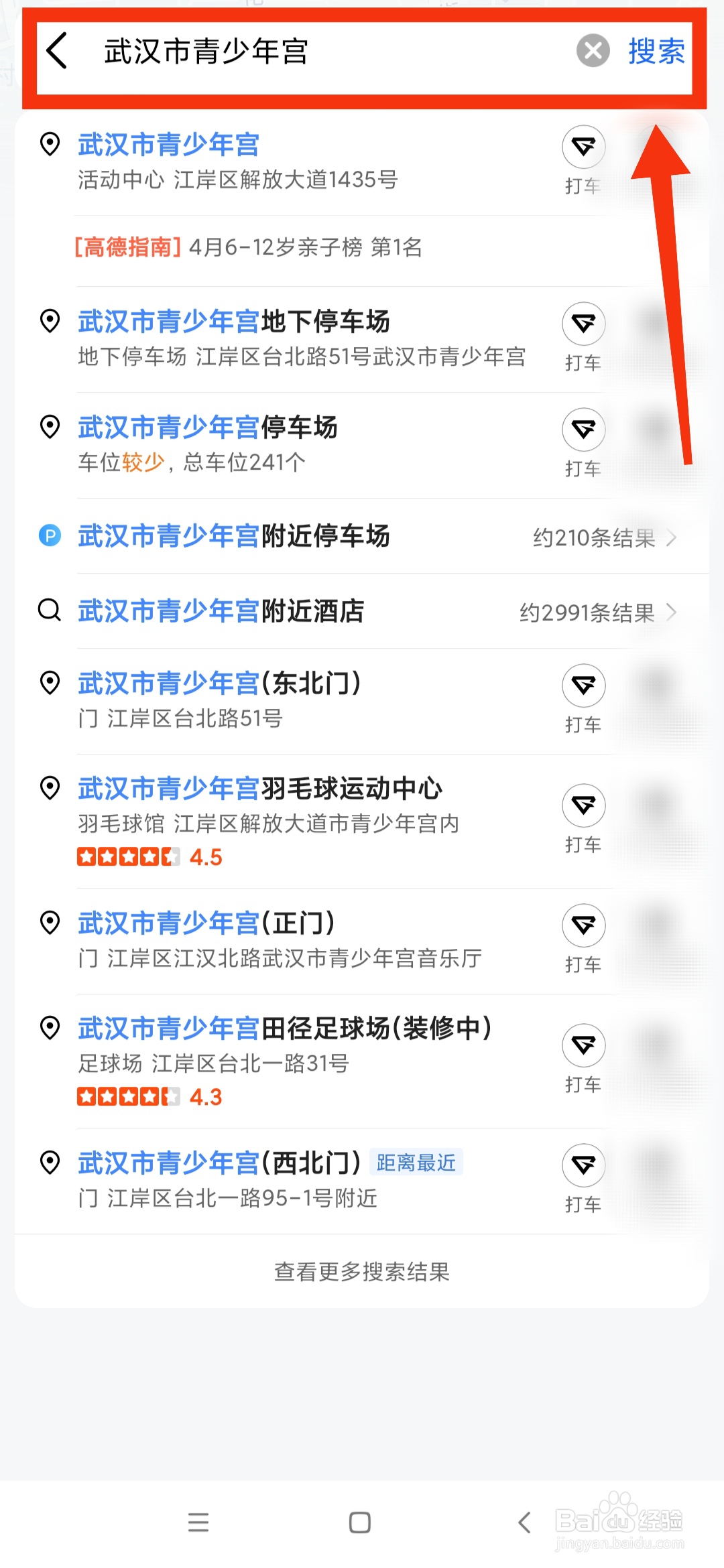Go to the system home screen
Screen dimensions: 724x1568
(x=360, y=1522)
